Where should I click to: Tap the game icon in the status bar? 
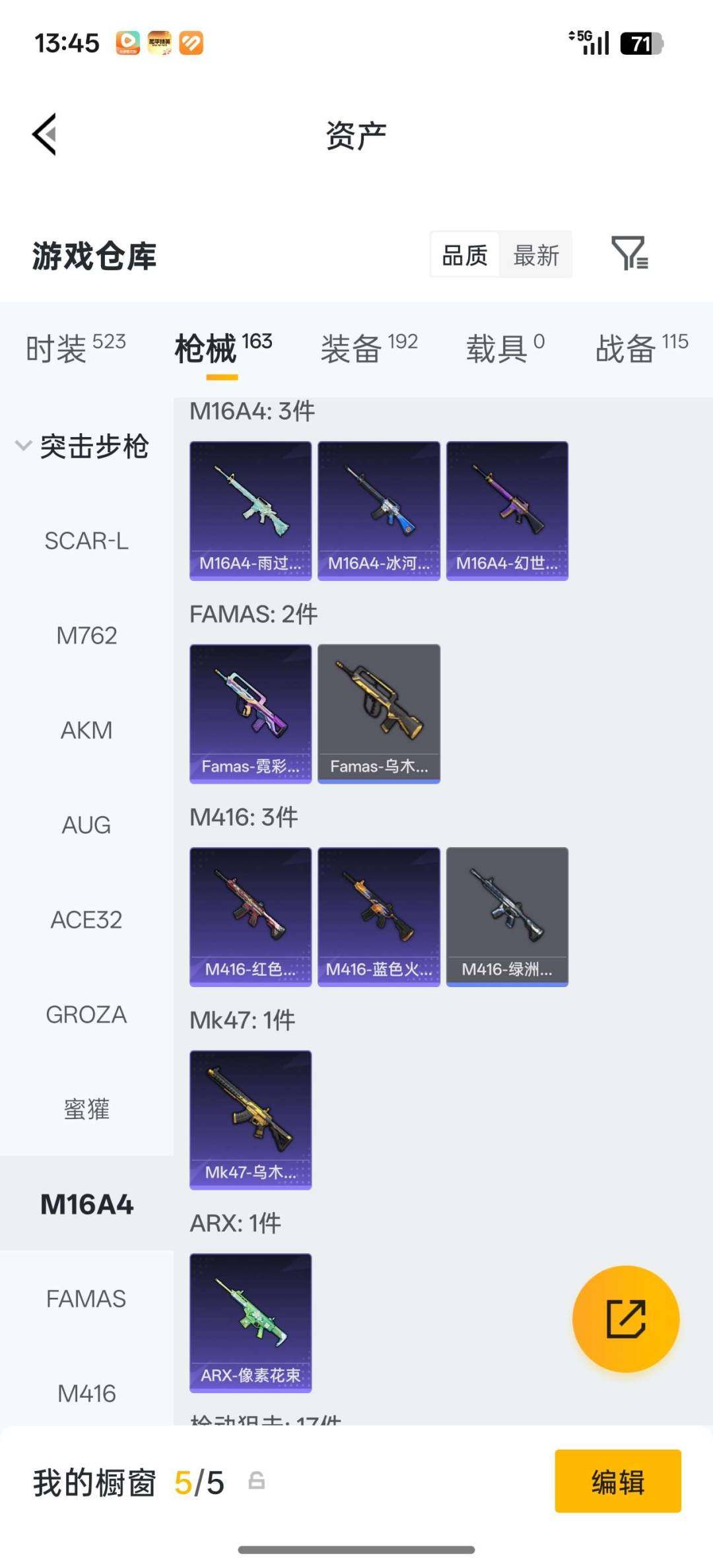160,42
